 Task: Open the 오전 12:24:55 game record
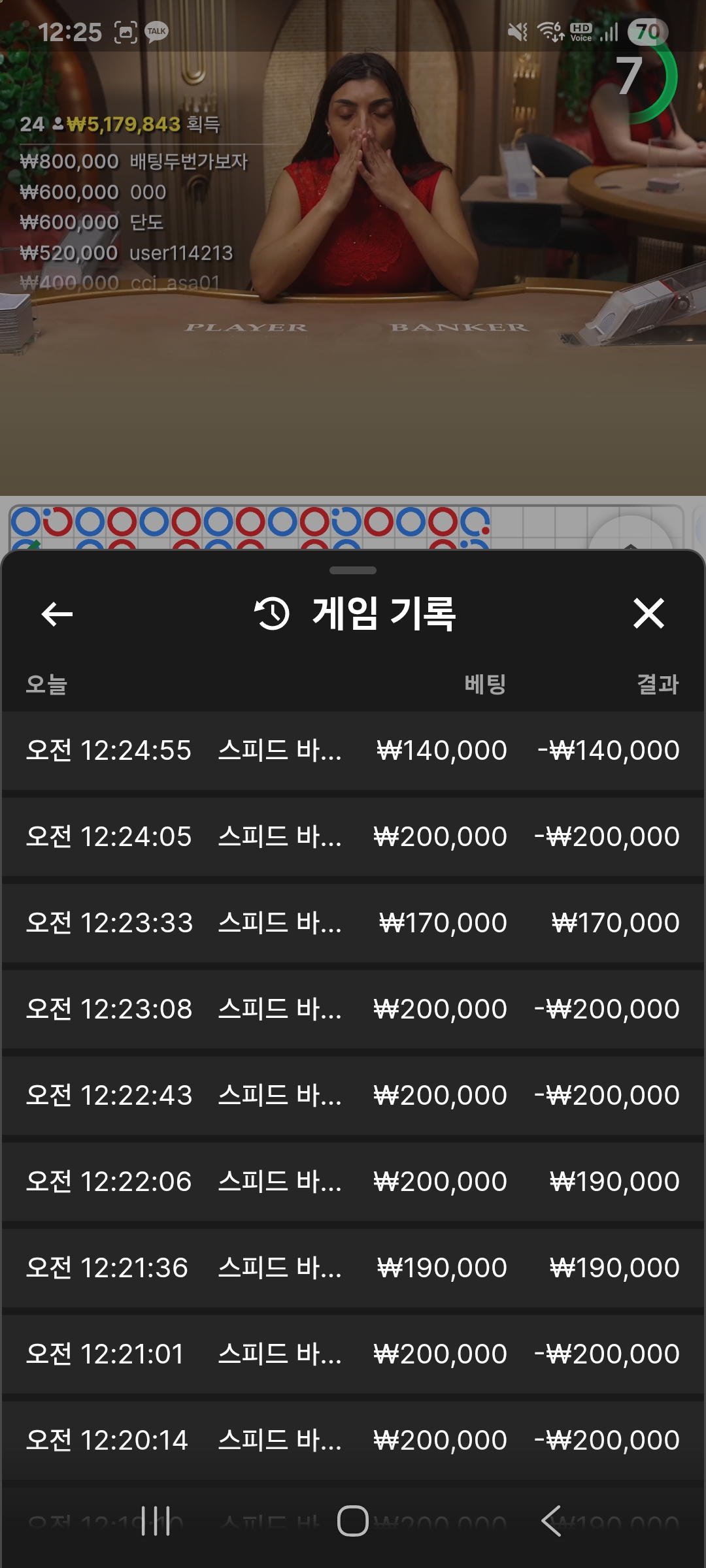(x=353, y=750)
